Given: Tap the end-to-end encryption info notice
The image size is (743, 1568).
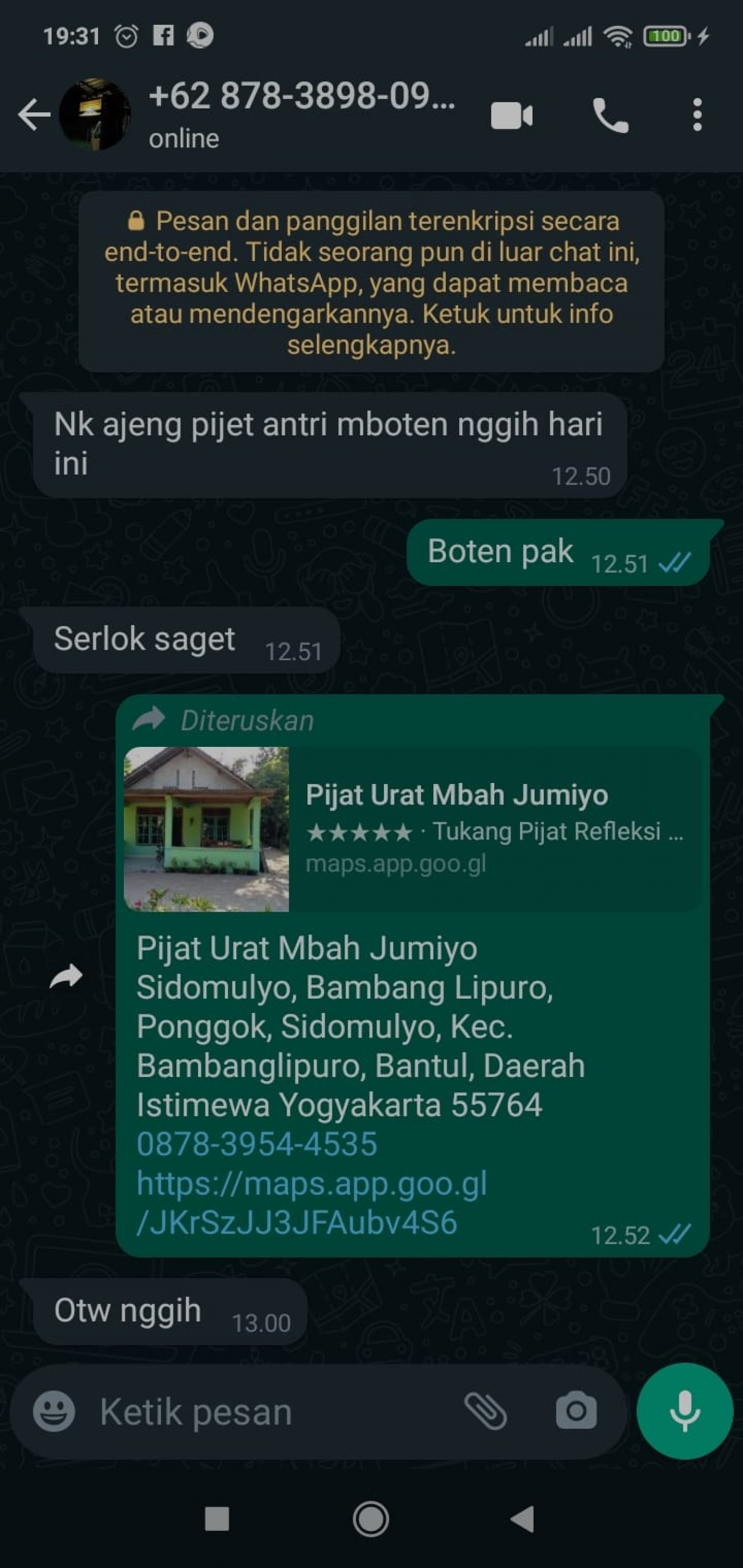Looking at the screenshot, I should pyautogui.click(x=371, y=282).
